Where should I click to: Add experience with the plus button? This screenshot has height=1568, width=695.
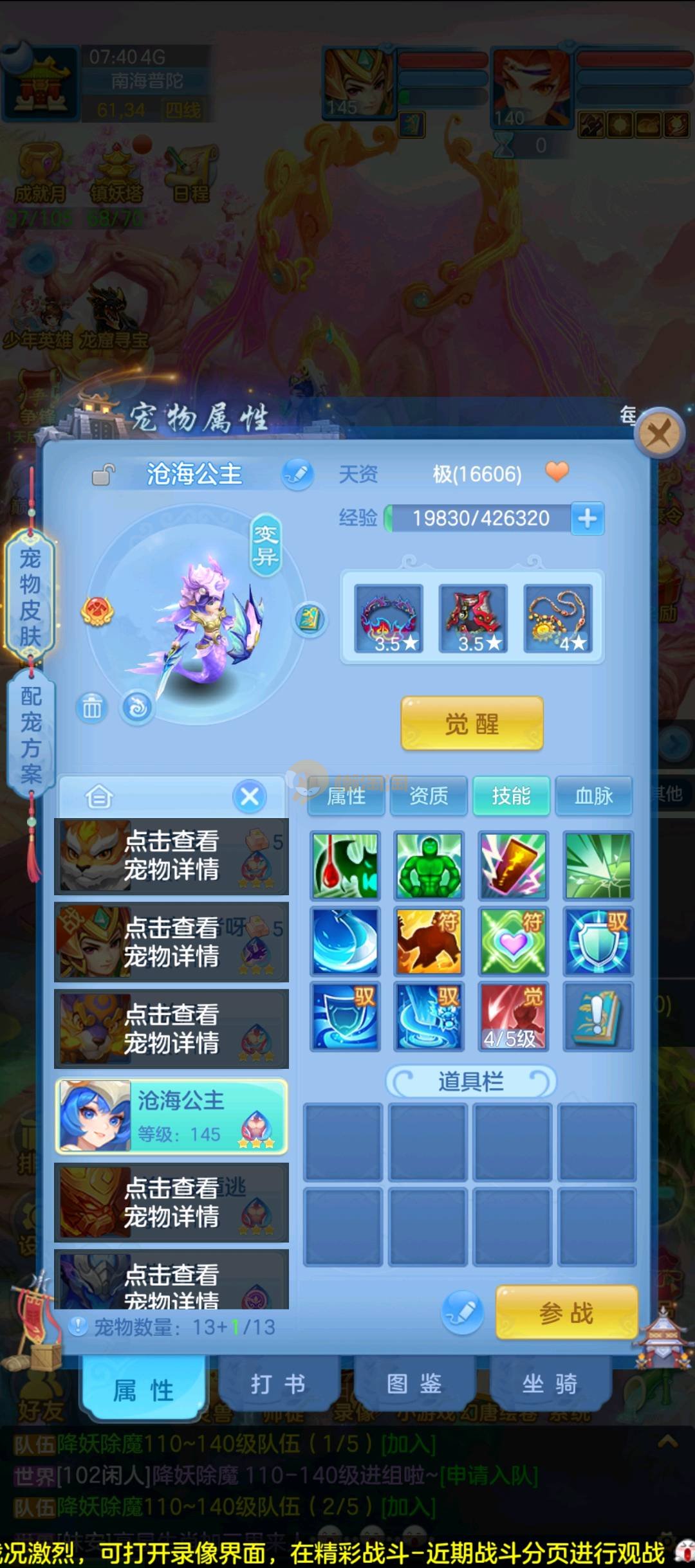click(x=588, y=518)
